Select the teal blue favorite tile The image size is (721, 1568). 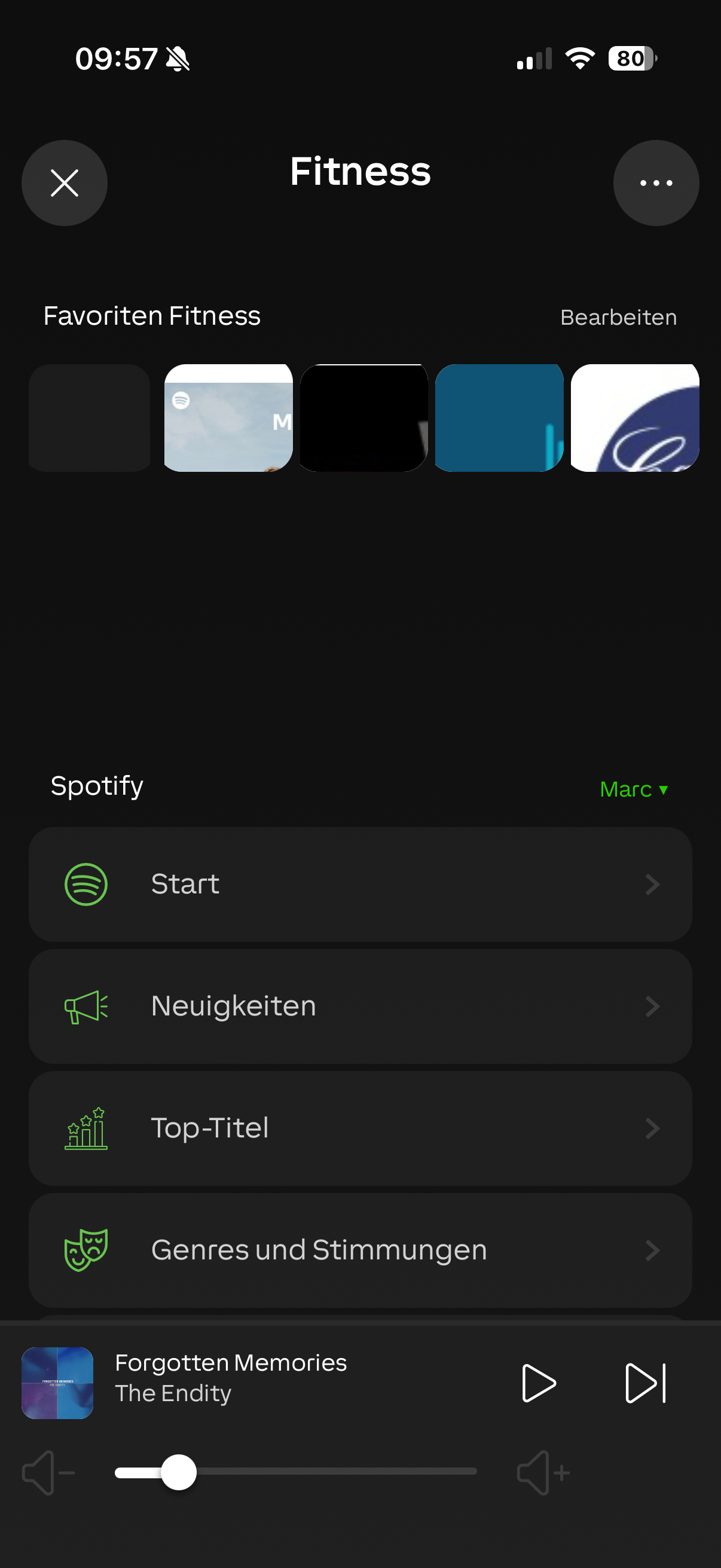499,417
